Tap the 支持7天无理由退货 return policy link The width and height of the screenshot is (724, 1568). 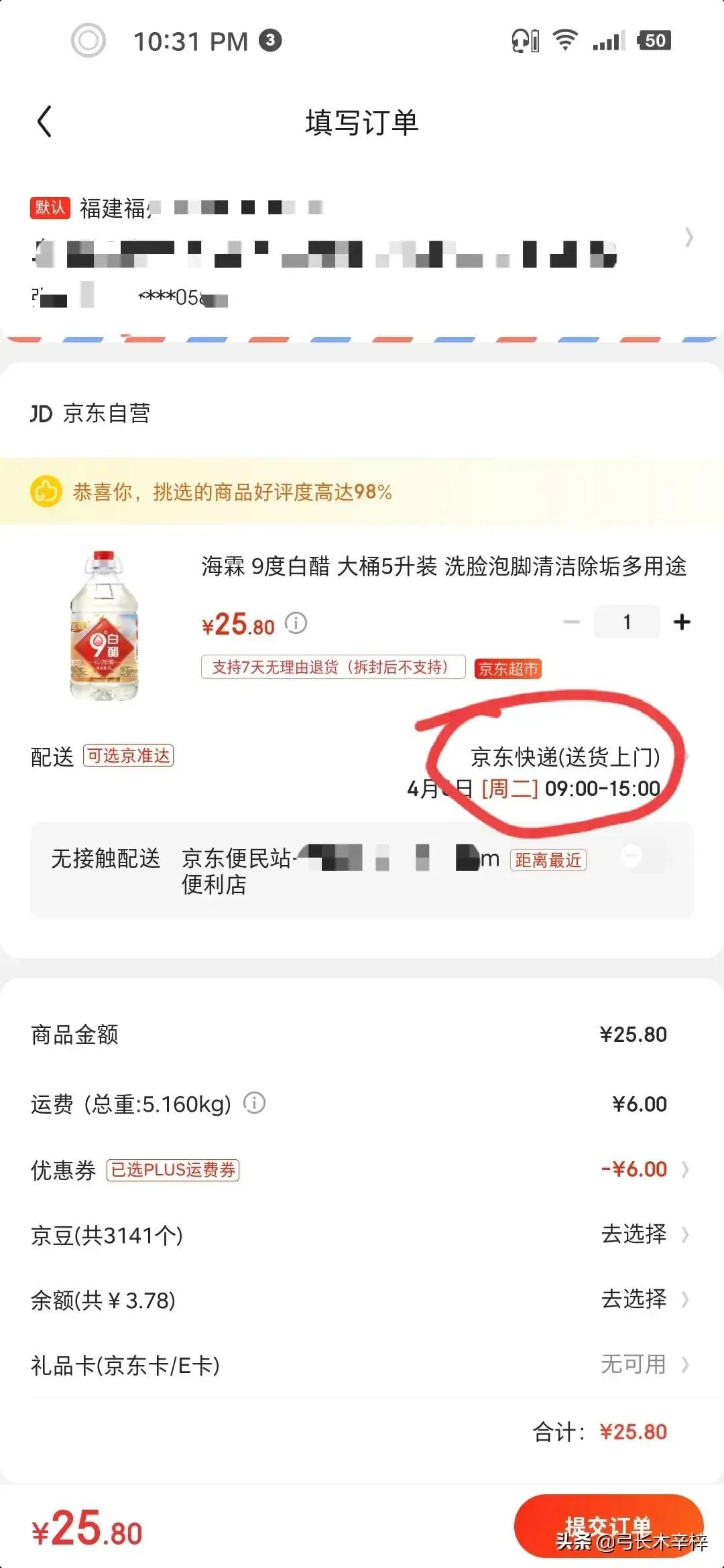click(x=333, y=667)
